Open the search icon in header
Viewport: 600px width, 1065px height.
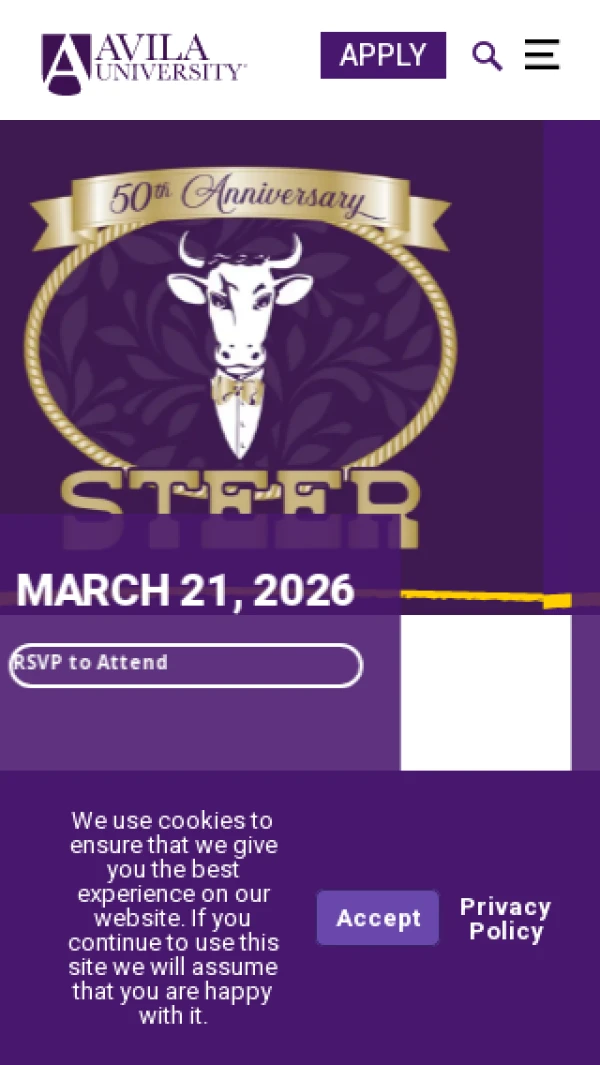487,56
